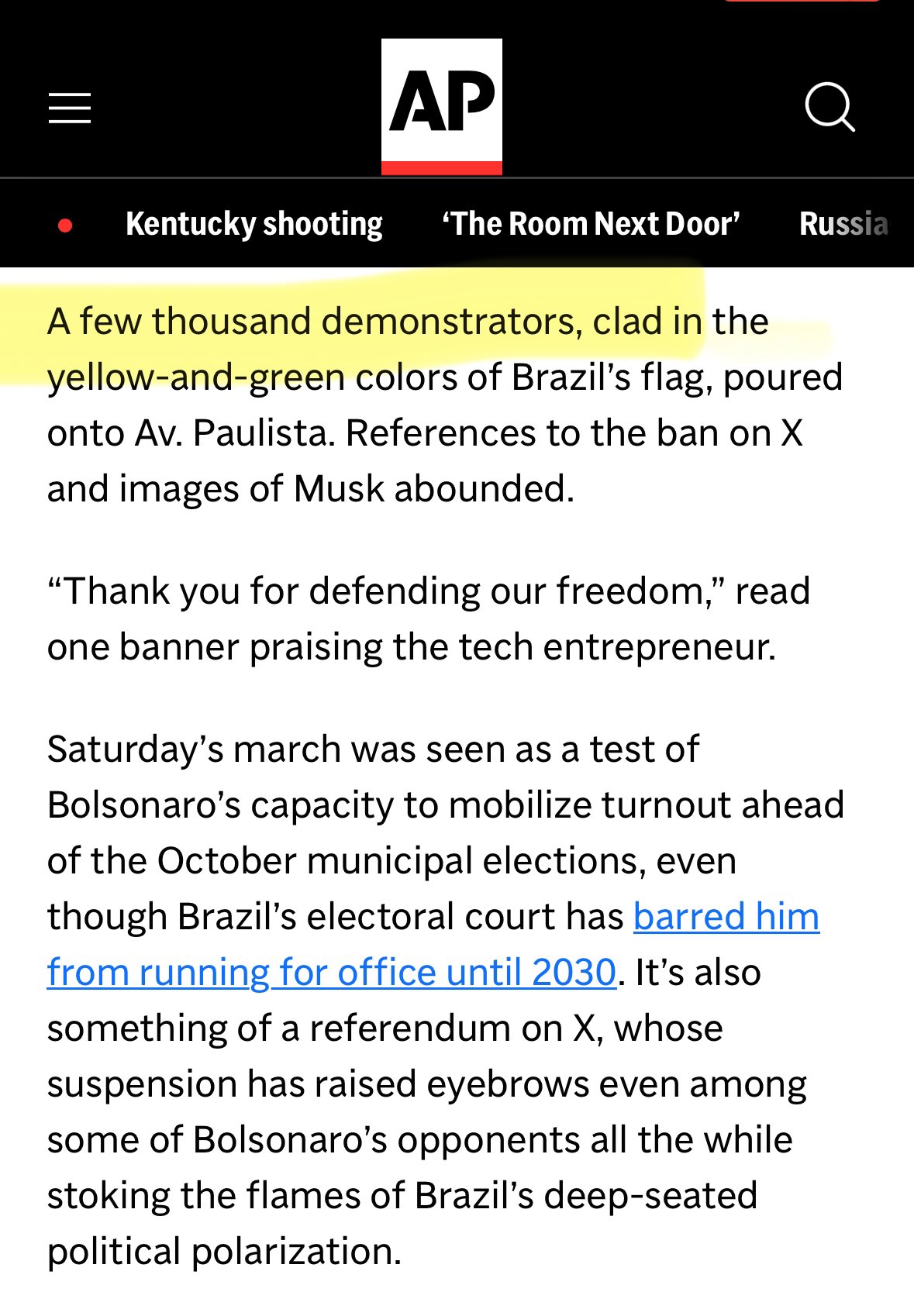Image resolution: width=914 pixels, height=1316 pixels.
Task: Open the Russia topic link
Action: point(843,224)
